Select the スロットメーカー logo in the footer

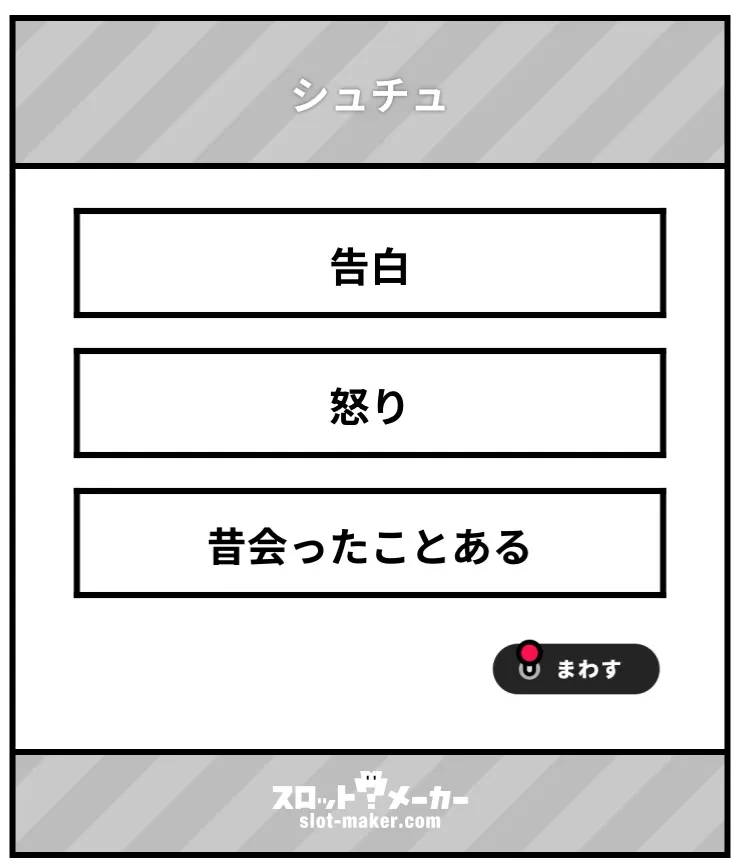click(x=372, y=800)
